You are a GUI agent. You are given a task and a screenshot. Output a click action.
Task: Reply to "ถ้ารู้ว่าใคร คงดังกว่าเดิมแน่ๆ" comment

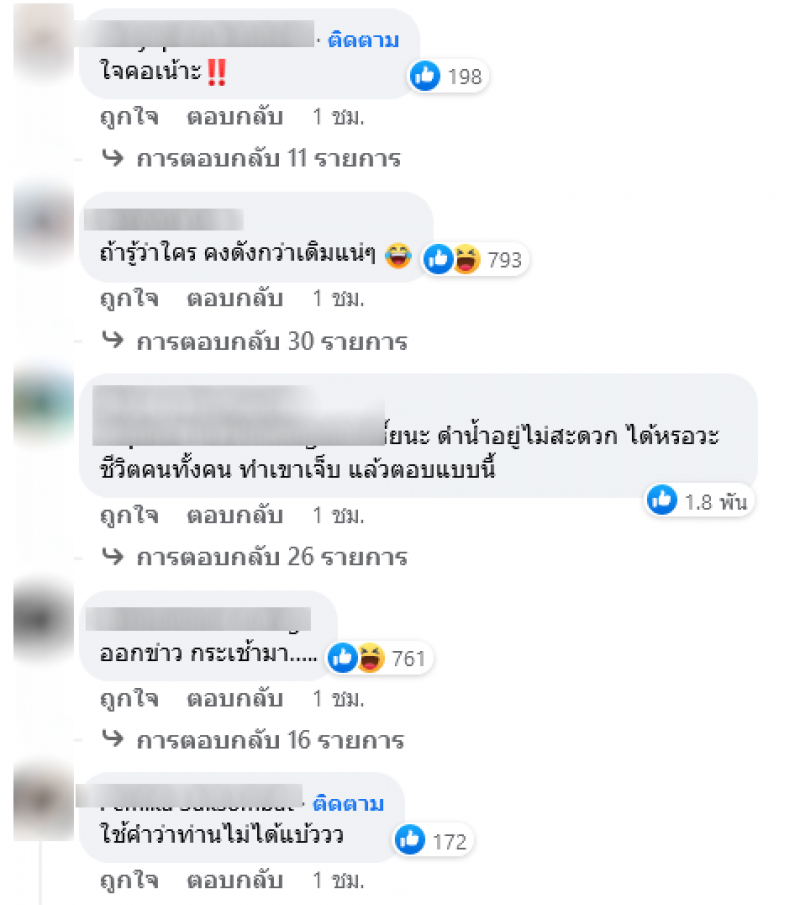(234, 298)
